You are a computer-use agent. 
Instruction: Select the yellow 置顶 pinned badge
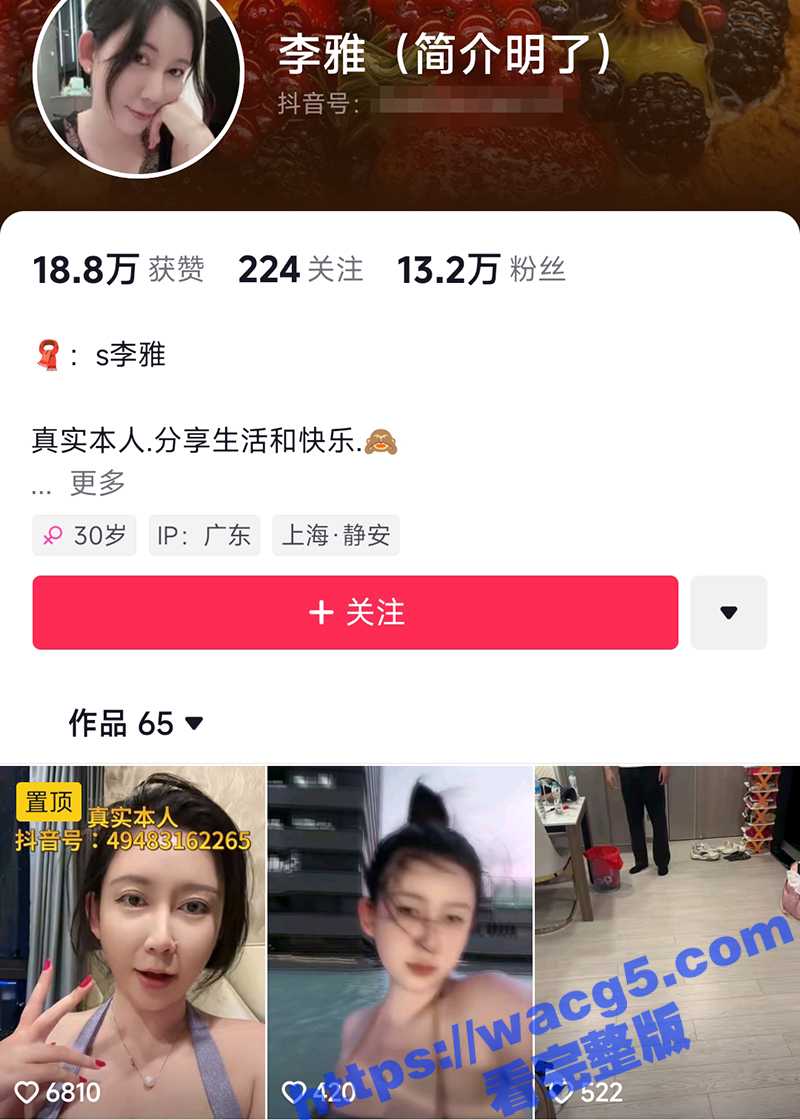point(48,802)
